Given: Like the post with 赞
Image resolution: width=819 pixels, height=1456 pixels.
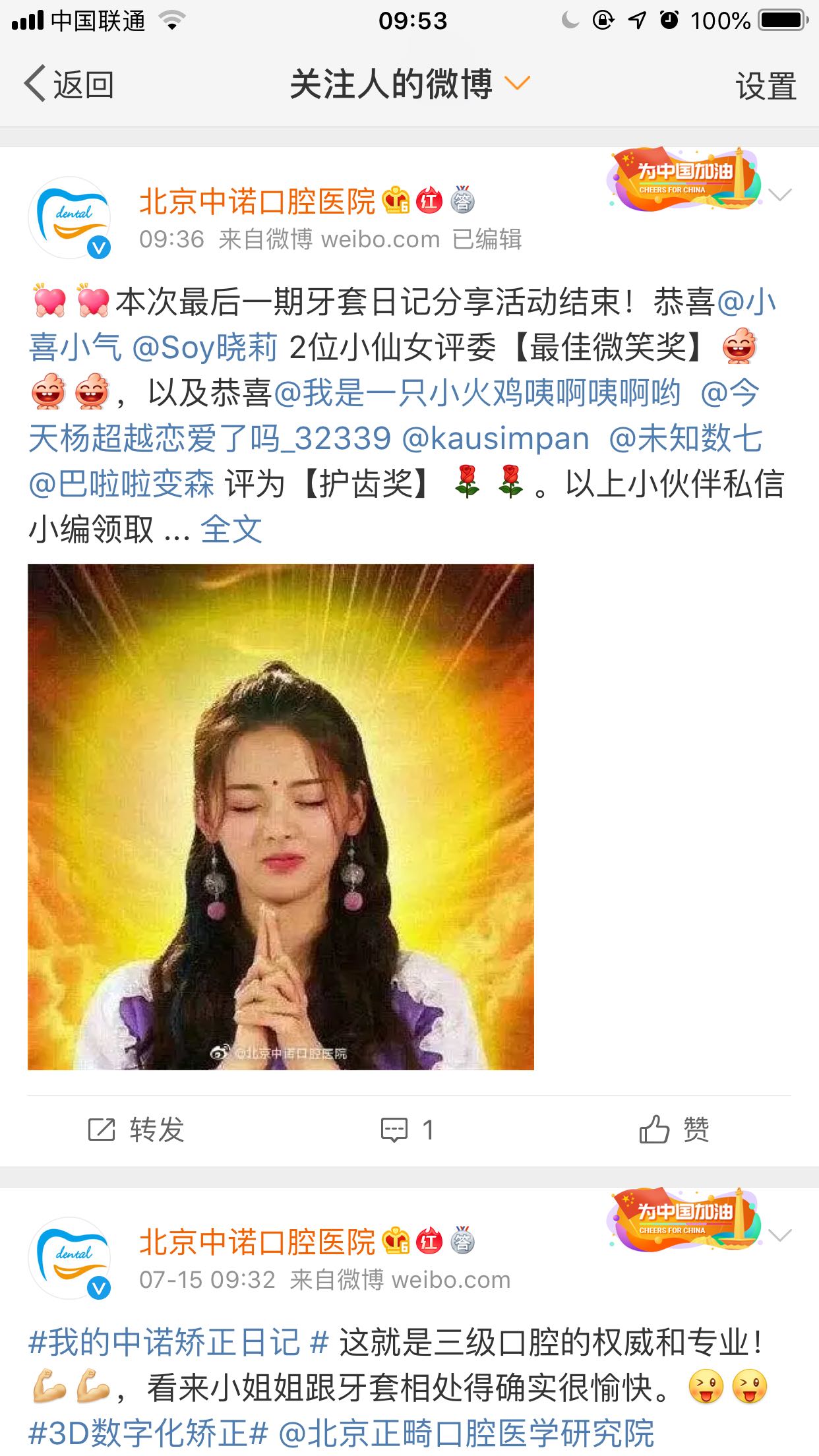Looking at the screenshot, I should pyautogui.click(x=674, y=1130).
